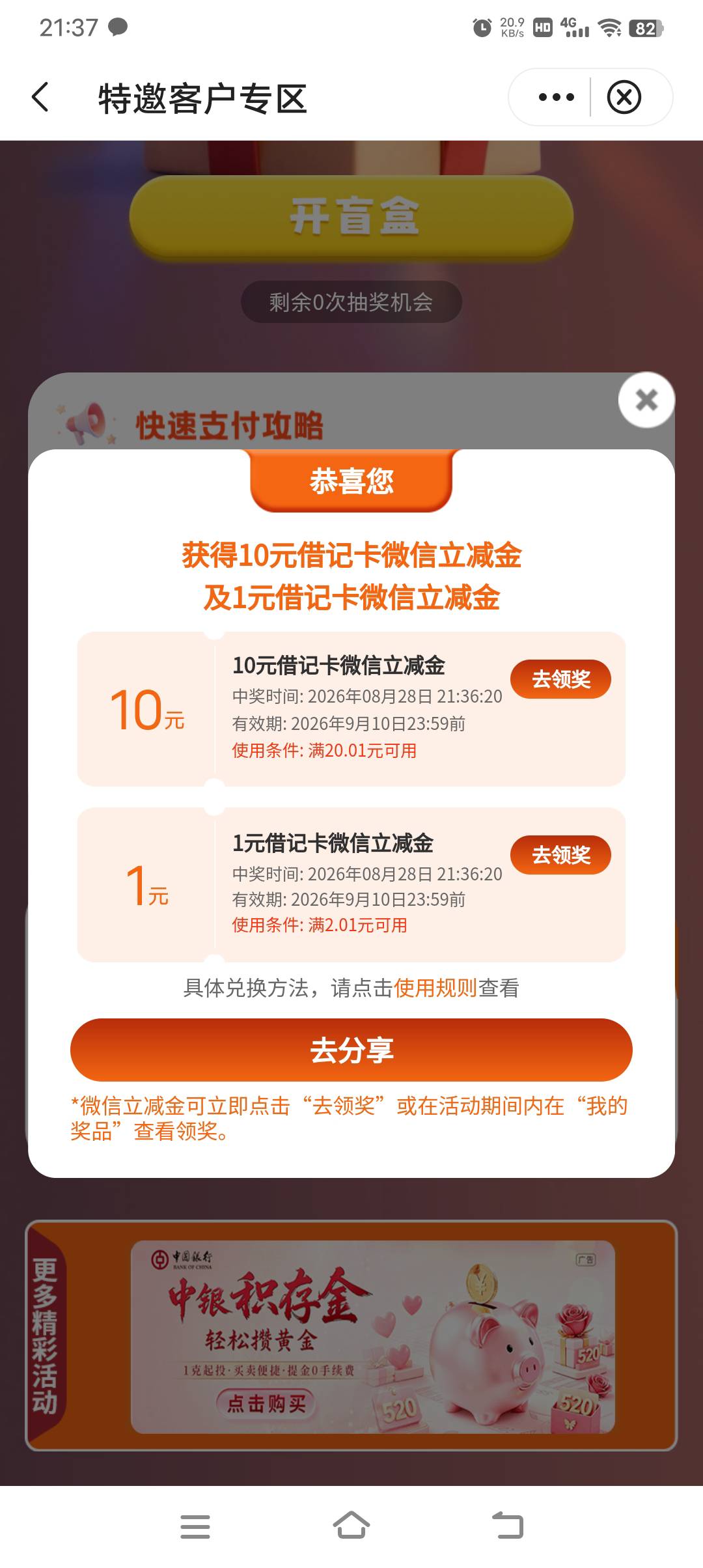Screen dimensions: 703x1568
Task: Close the mini program with circled X
Action: coord(624,98)
